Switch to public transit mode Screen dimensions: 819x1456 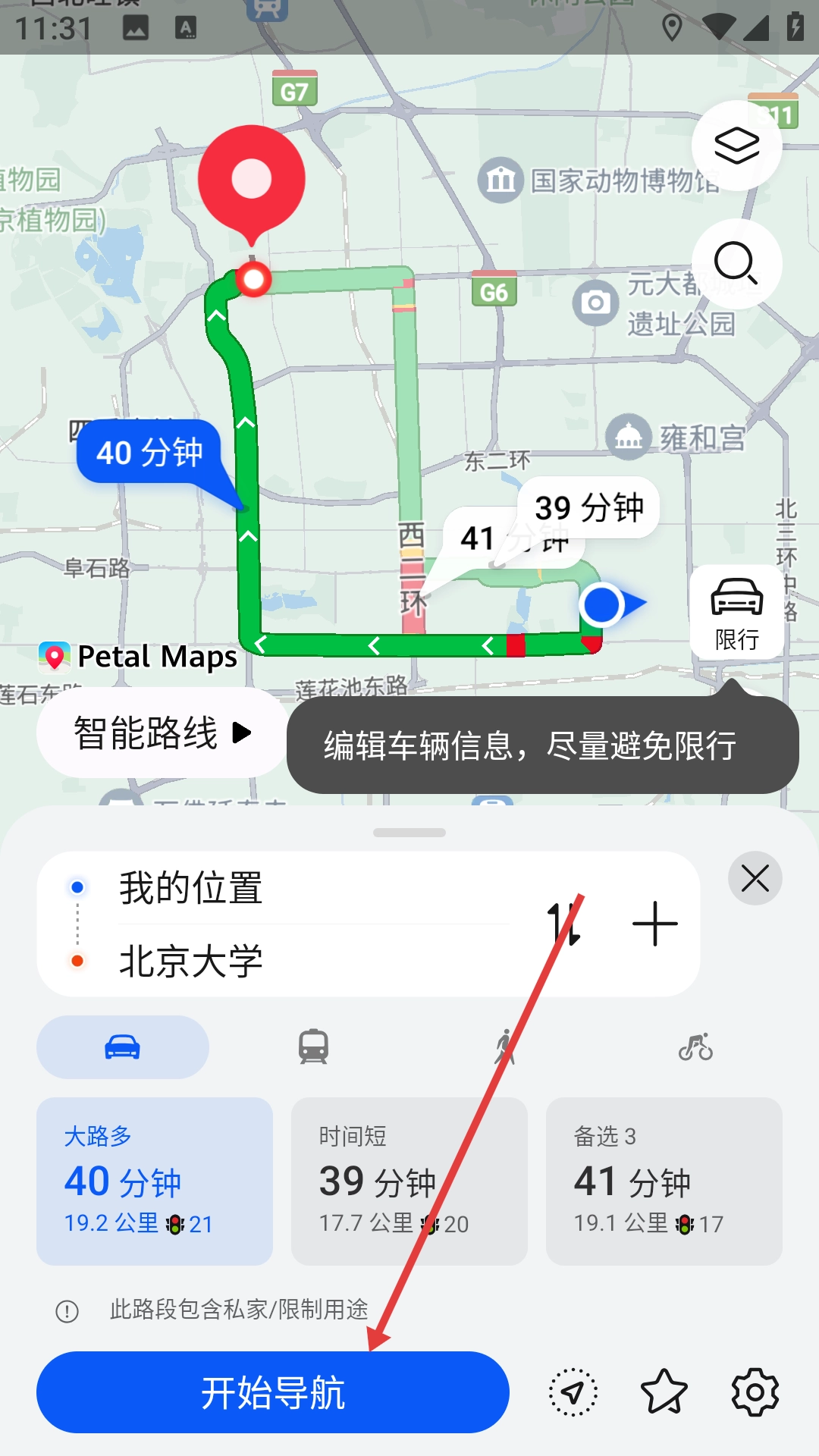coord(313,1047)
